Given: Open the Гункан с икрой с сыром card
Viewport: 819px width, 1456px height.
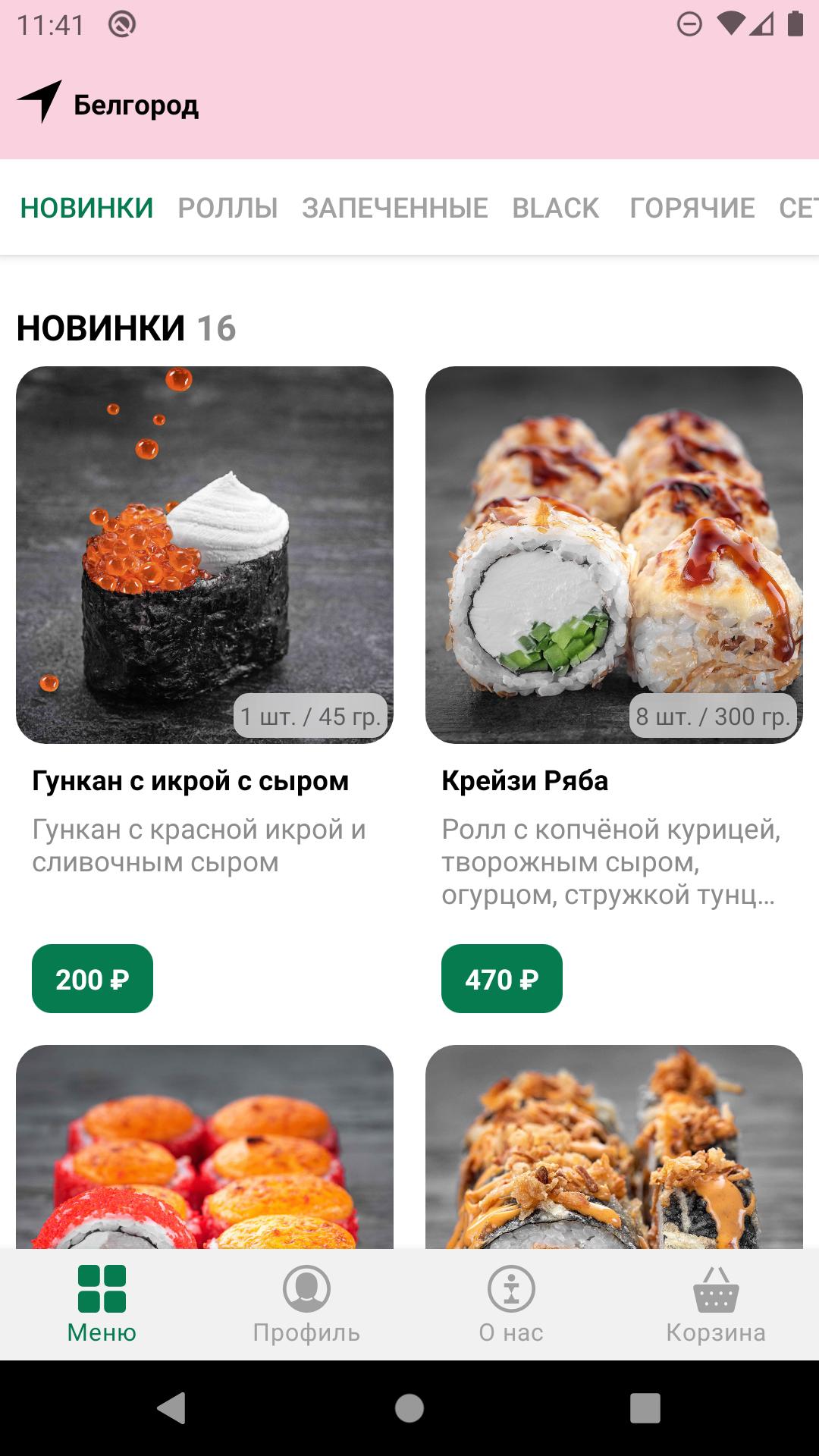Looking at the screenshot, I should point(205,555).
